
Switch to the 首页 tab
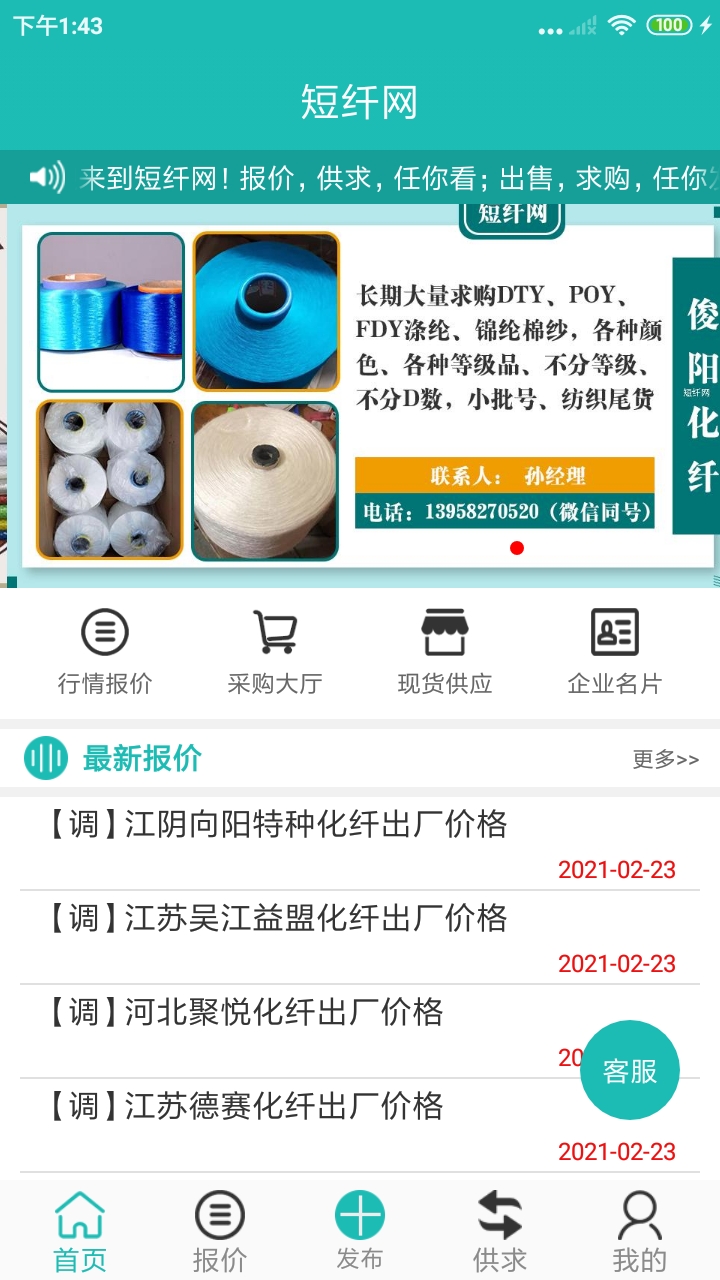pyautogui.click(x=80, y=1231)
